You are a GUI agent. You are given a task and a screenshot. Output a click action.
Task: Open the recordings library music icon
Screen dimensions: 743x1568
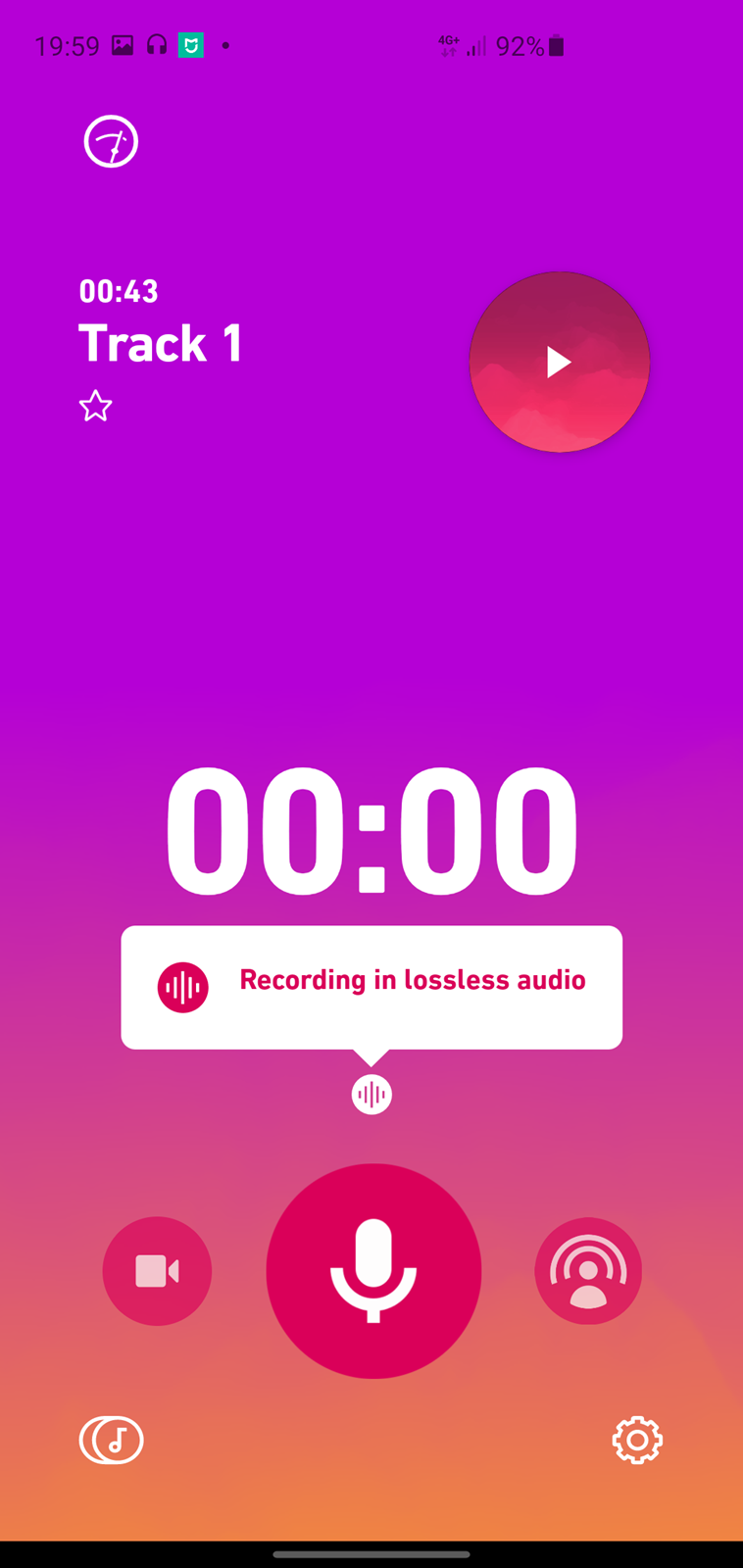111,1441
